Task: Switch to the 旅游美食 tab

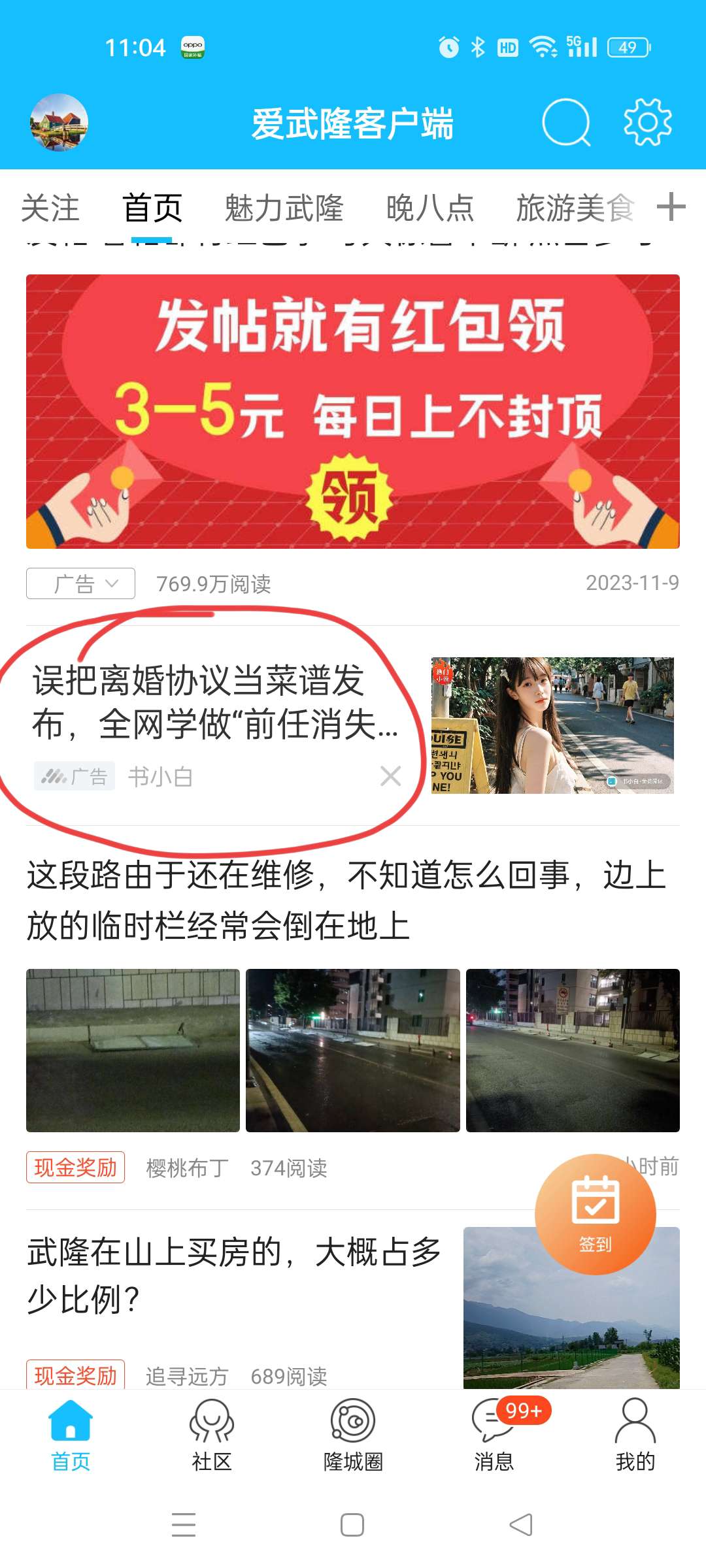Action: tap(575, 208)
